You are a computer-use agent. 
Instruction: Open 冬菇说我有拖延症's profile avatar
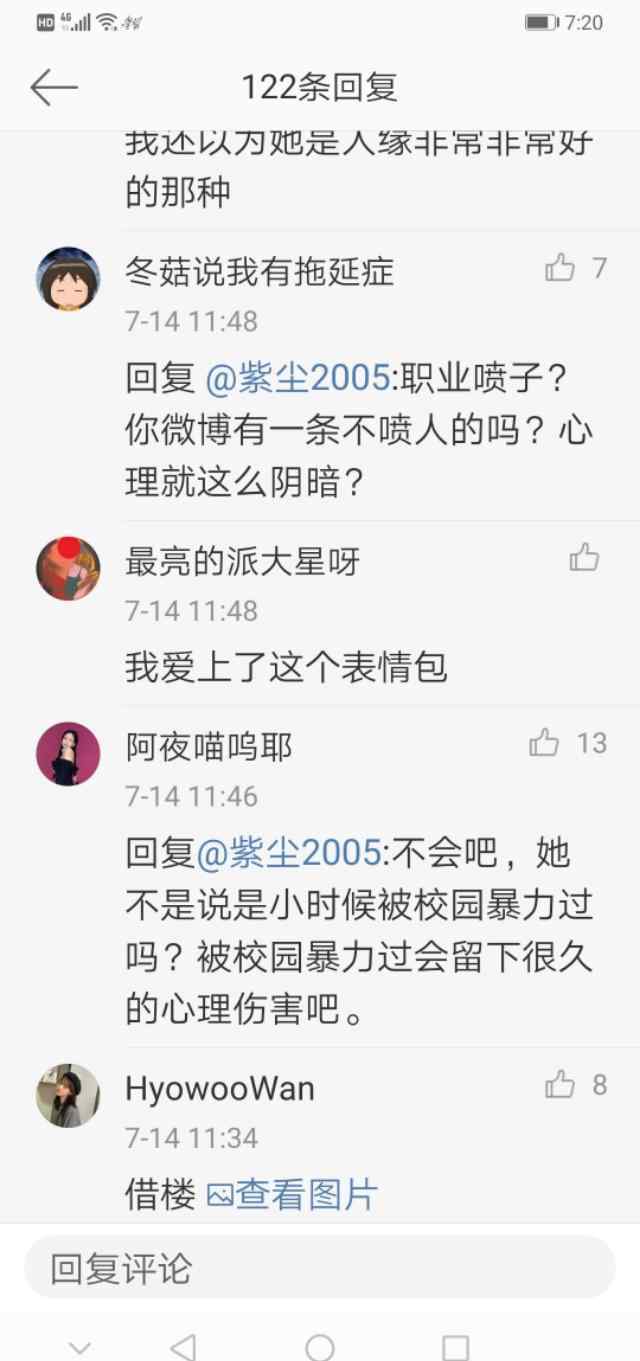click(68, 279)
